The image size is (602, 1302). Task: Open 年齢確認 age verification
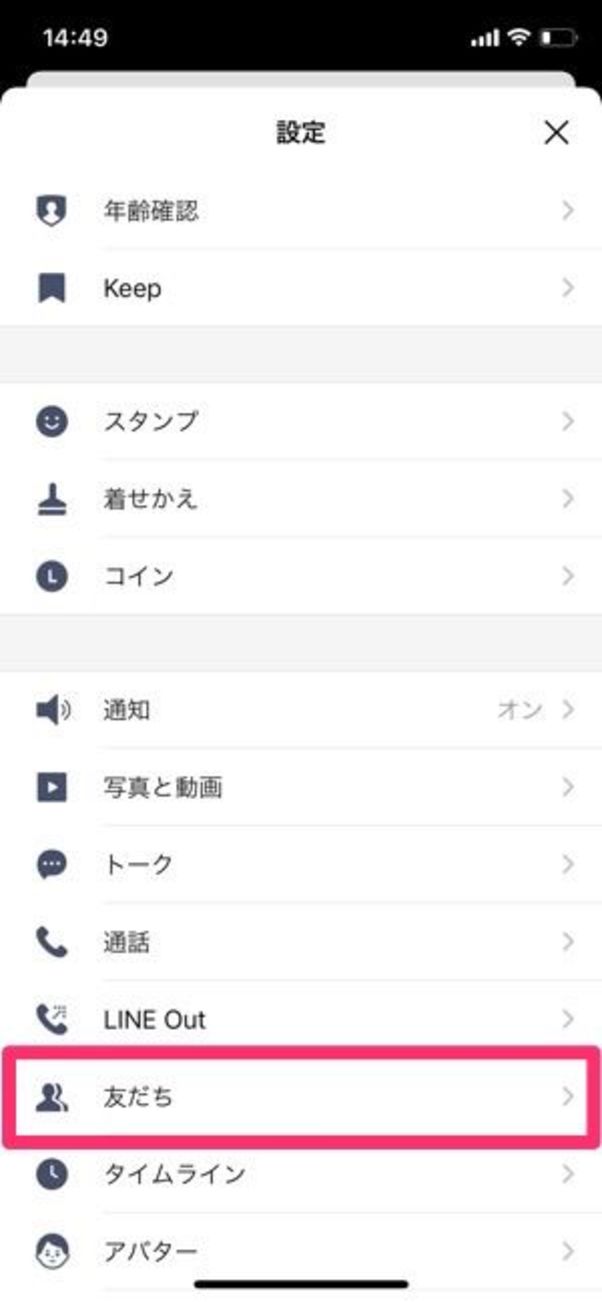click(300, 211)
